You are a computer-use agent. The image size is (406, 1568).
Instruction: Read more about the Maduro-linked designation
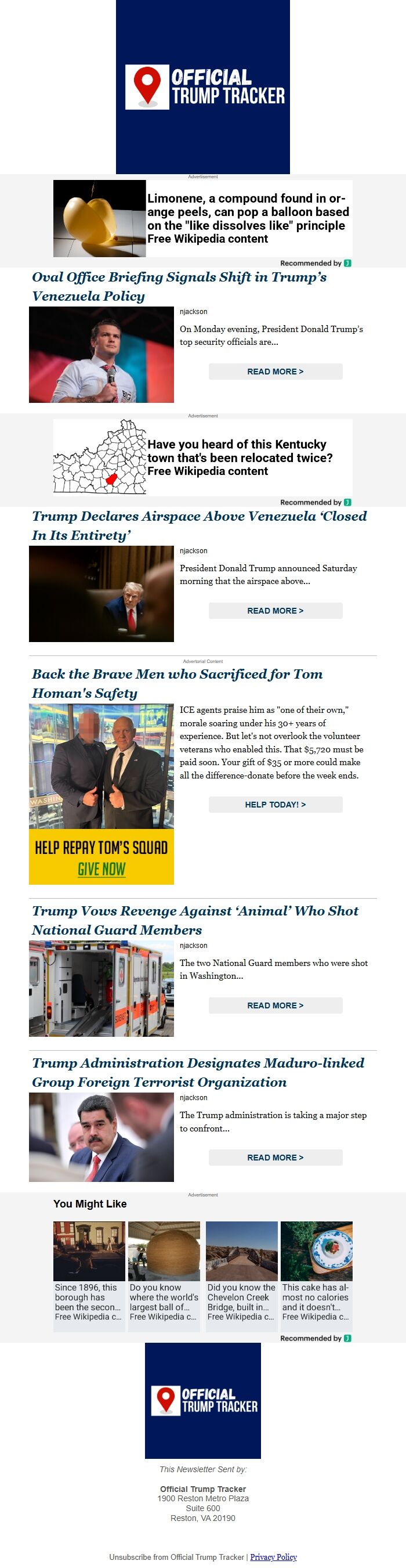(x=275, y=1157)
